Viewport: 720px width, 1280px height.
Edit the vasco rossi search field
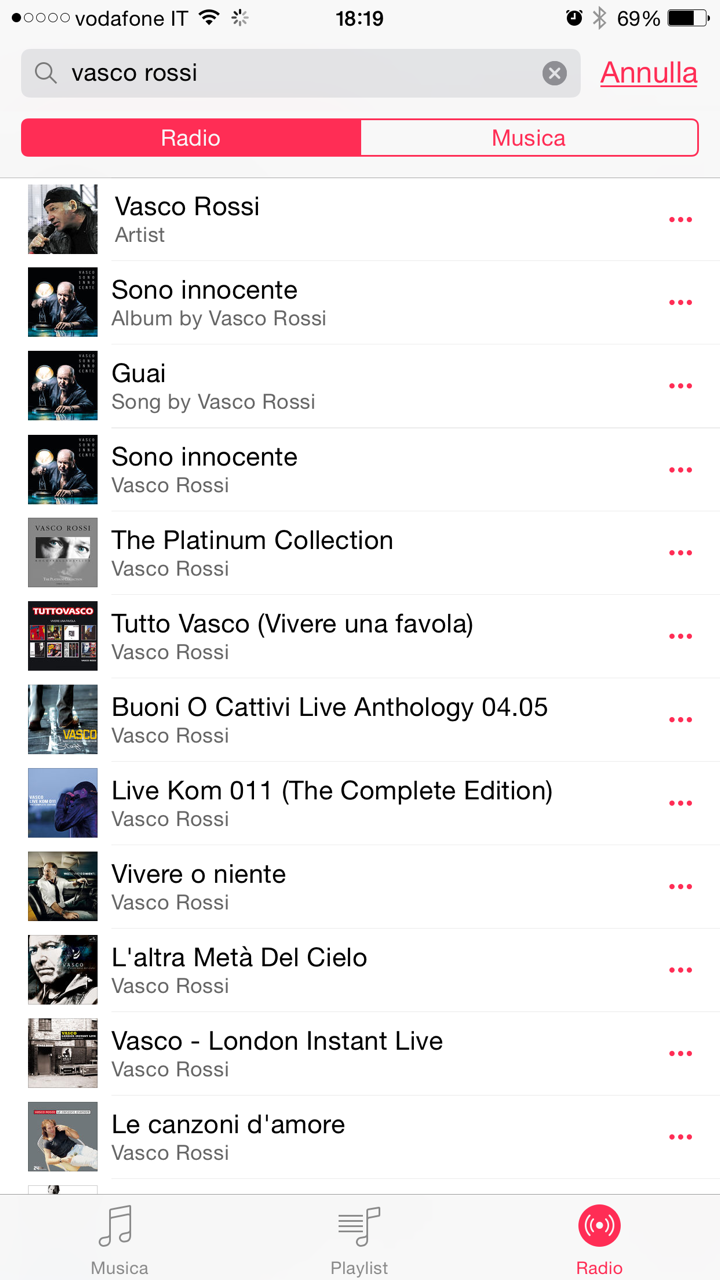[300, 73]
